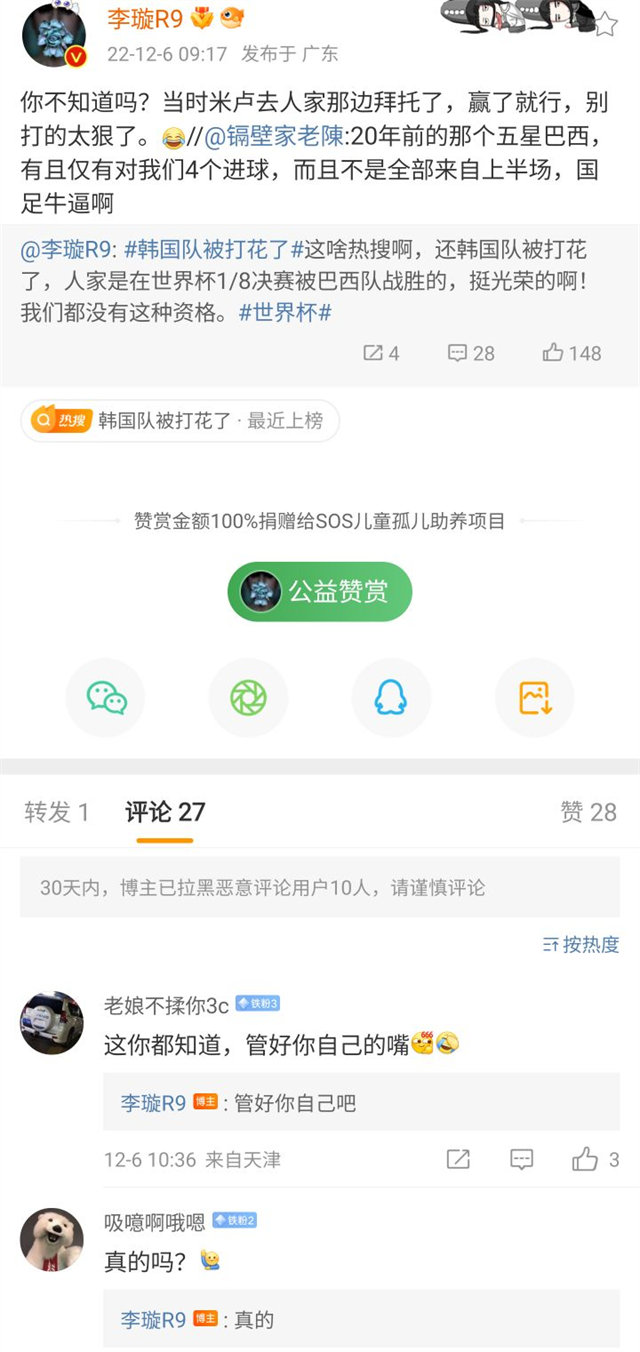Switch to the 转发 1 tab
Image resolution: width=640 pixels, height=1352 pixels.
coord(57,812)
